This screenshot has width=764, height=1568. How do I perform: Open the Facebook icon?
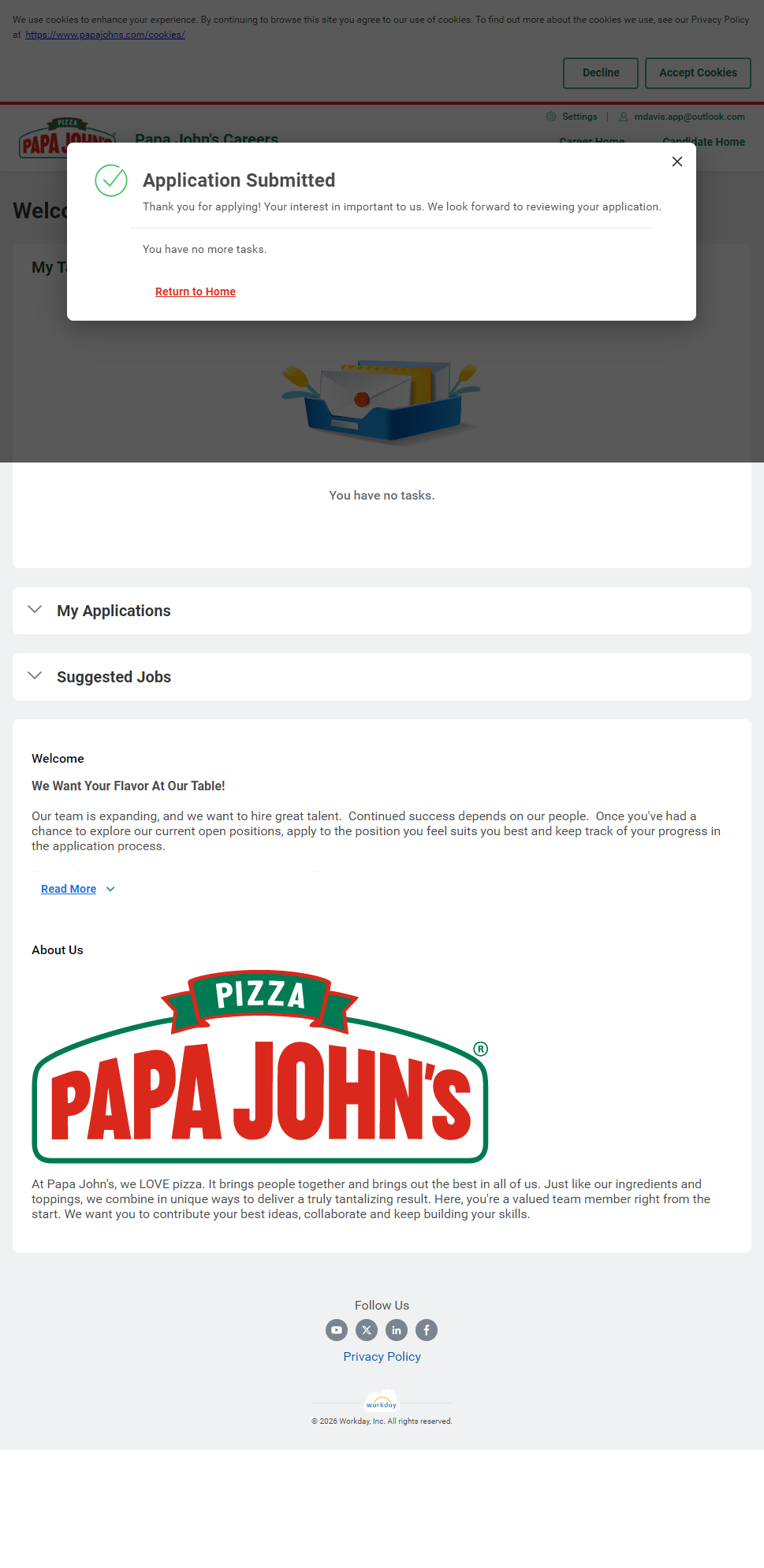click(x=427, y=1330)
